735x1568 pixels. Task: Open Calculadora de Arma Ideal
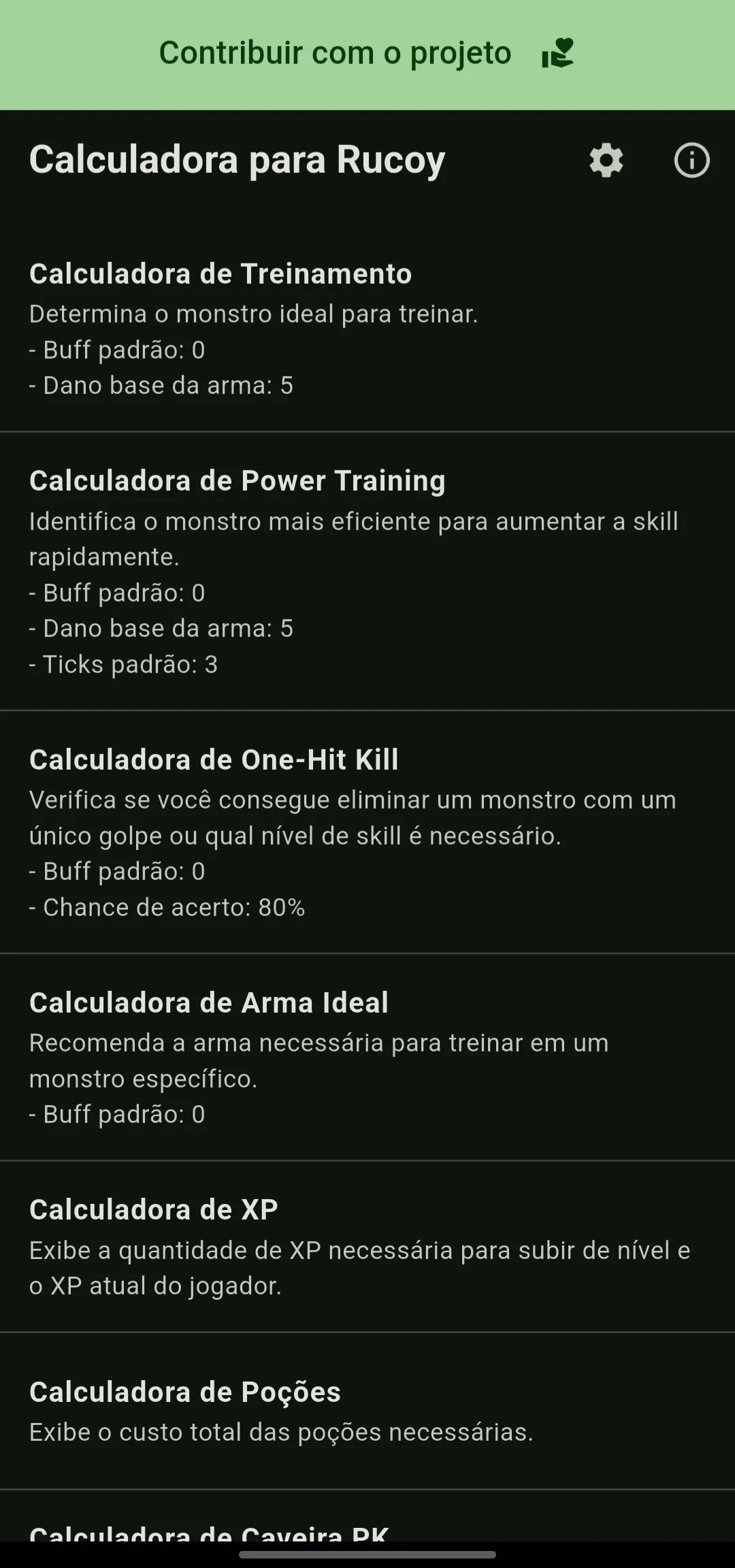[367, 1057]
